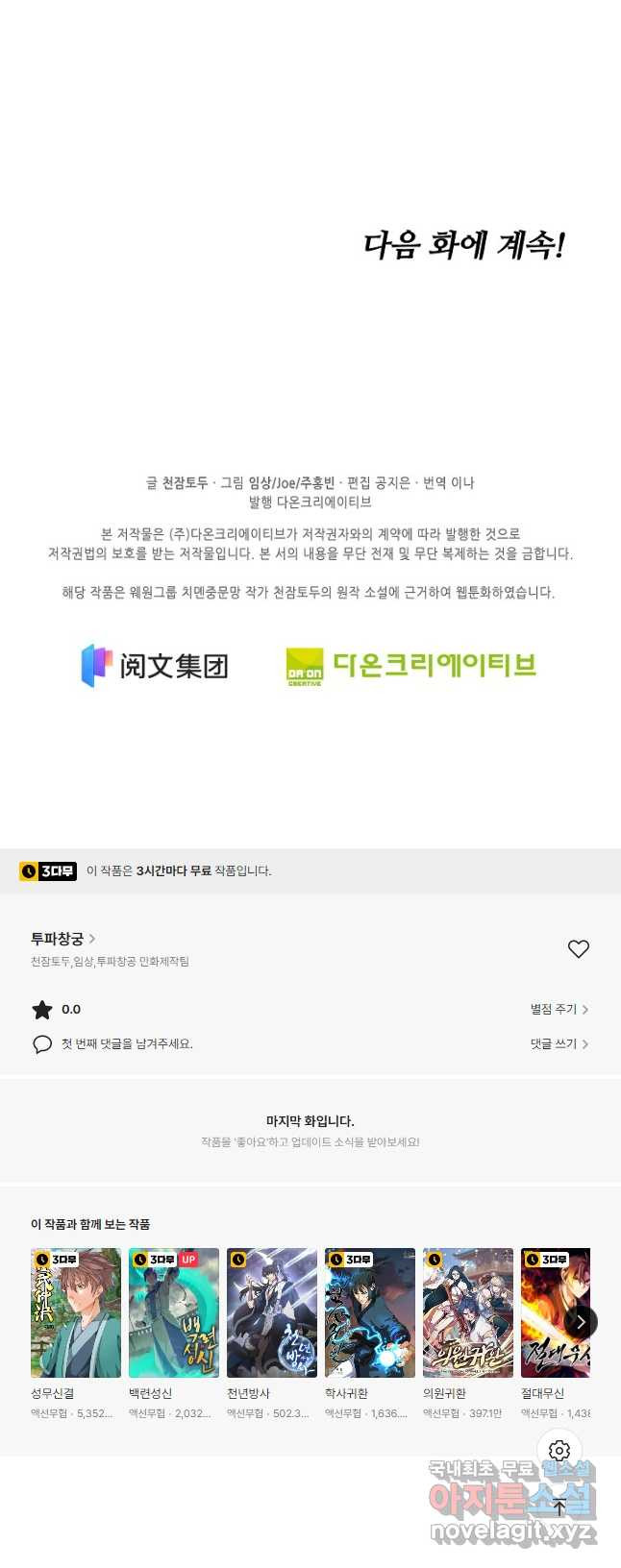Show next recommended titles with the arrow
This screenshot has height=1568, width=621.
tap(580, 1322)
